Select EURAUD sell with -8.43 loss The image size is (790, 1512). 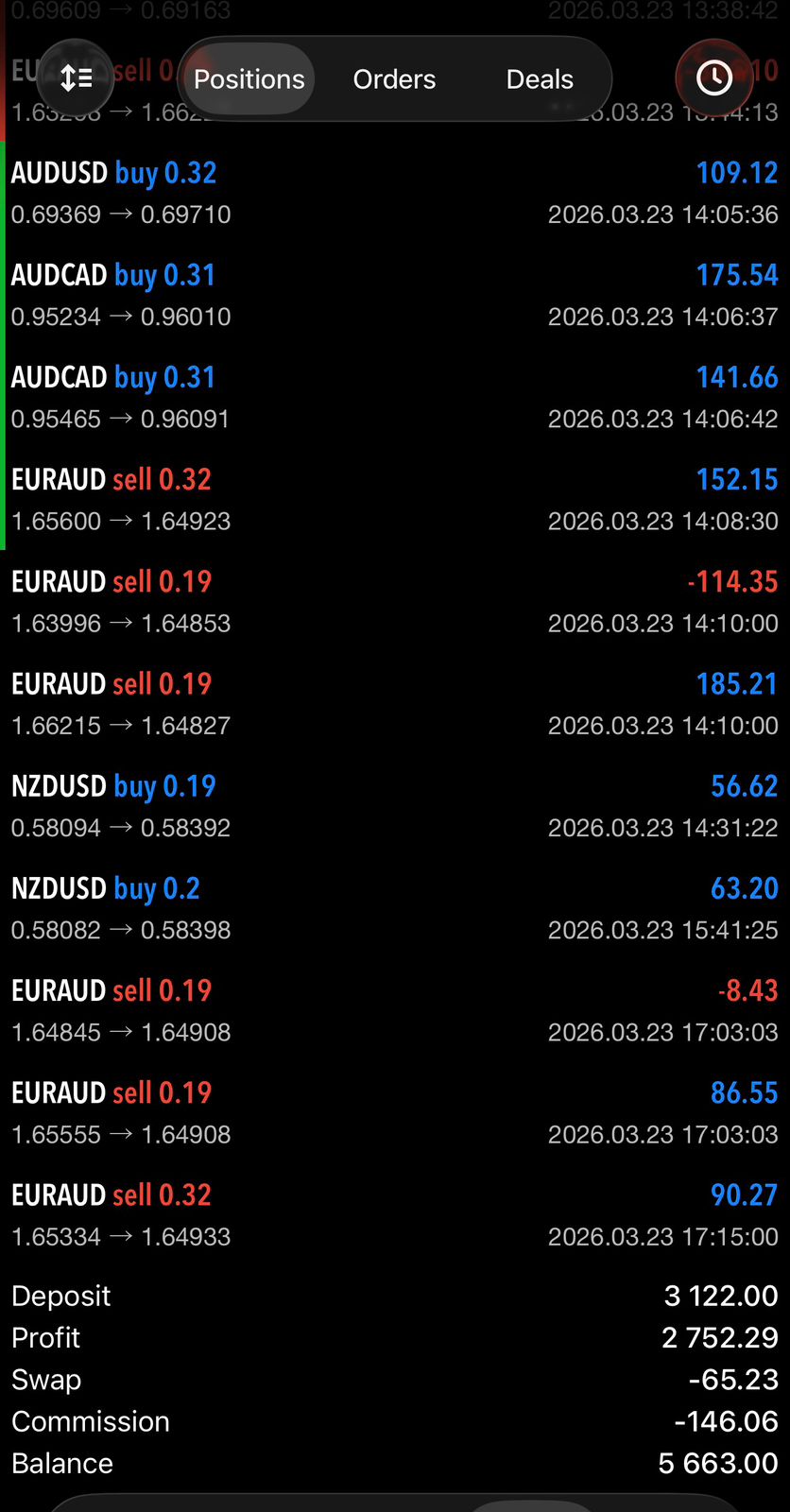[395, 1009]
